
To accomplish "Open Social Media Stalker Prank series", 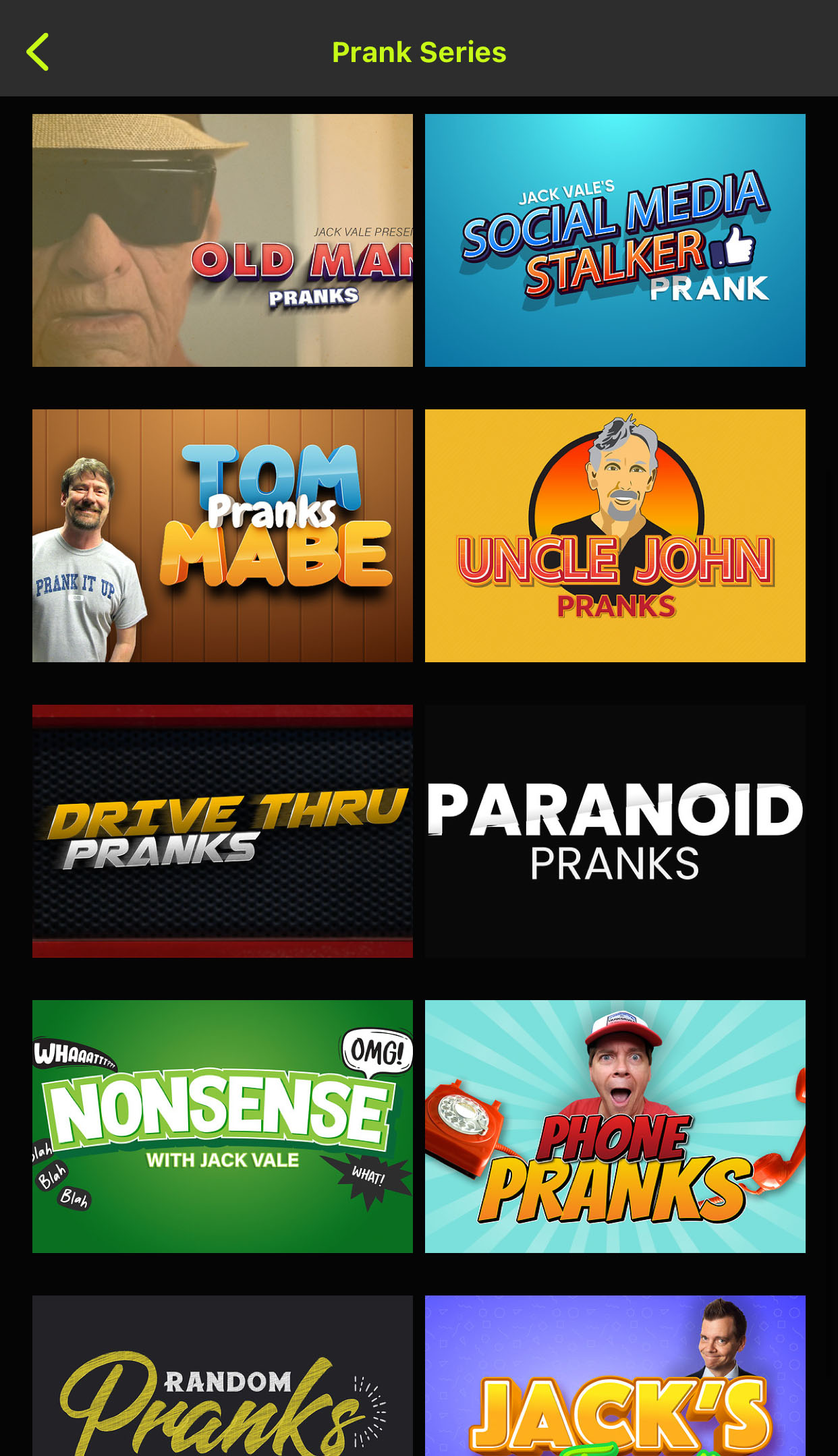I will point(615,240).
